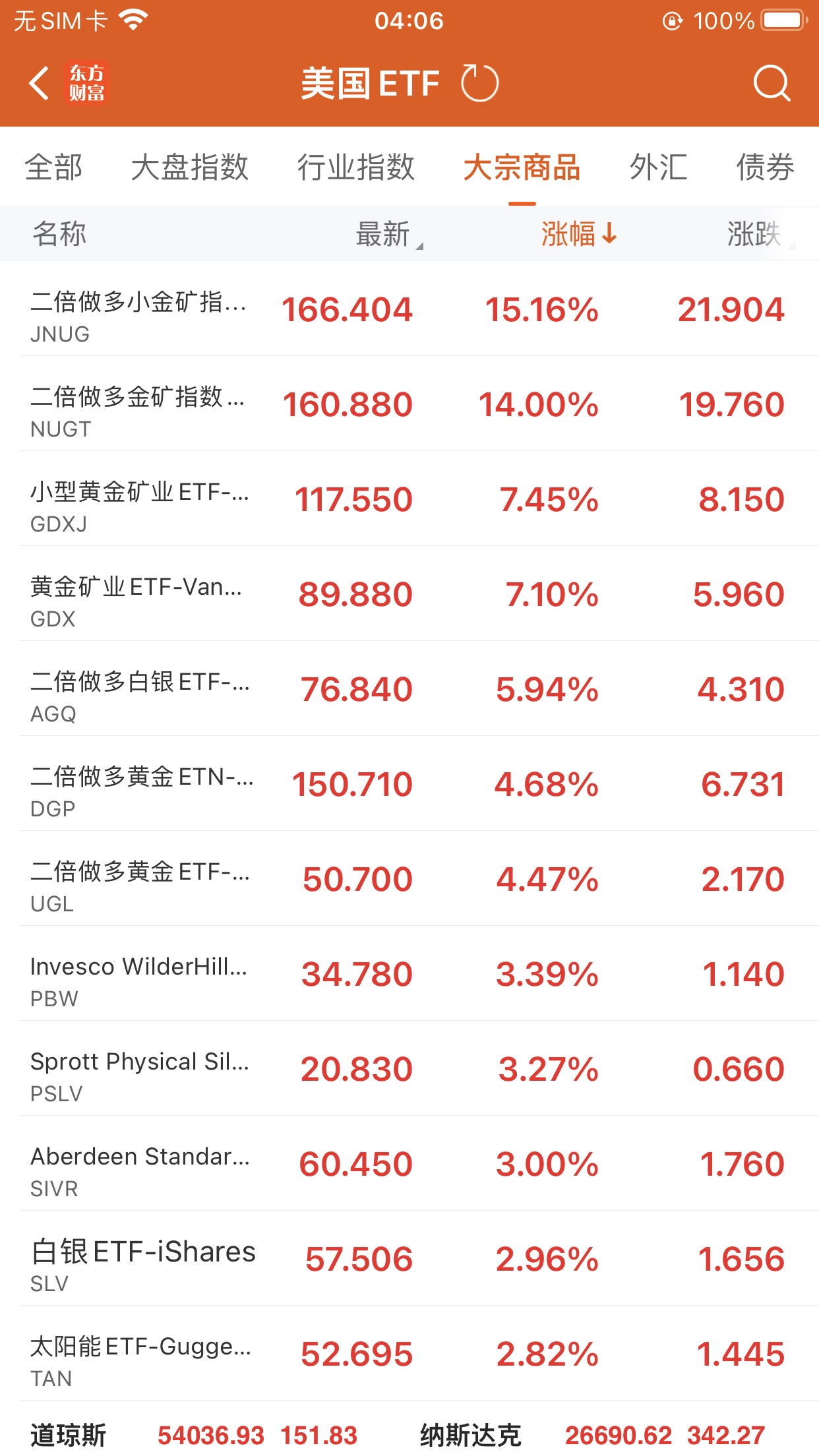Switch to the 外汇 tab
This screenshot has height=1456, width=819.
click(x=658, y=167)
